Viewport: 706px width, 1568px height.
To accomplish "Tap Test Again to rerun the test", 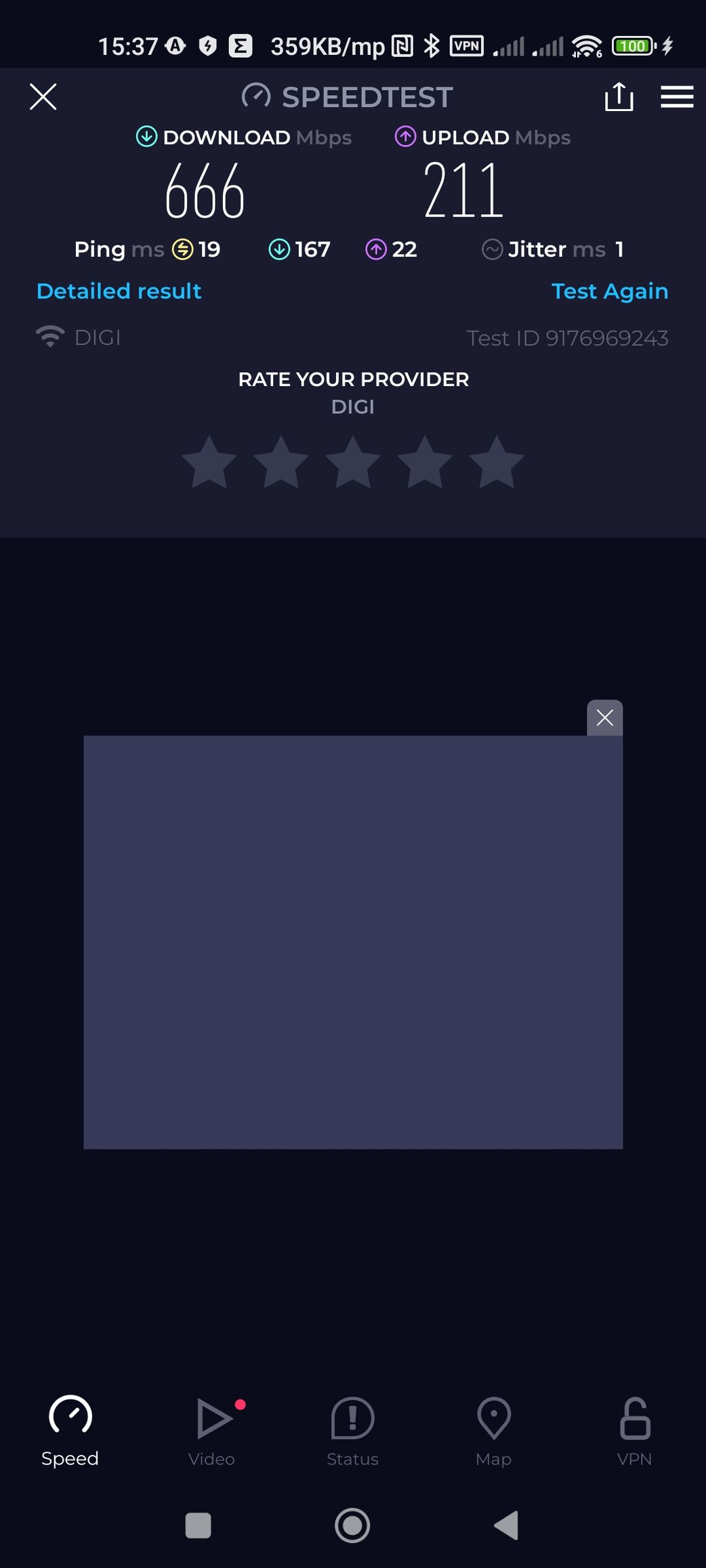I will (x=610, y=291).
